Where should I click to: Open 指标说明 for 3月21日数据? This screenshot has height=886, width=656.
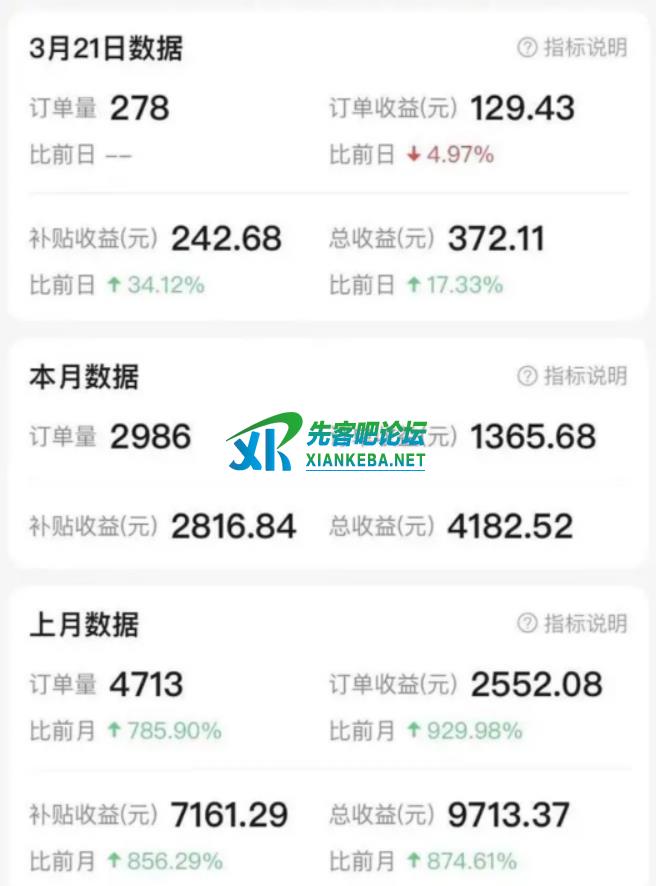point(572,47)
